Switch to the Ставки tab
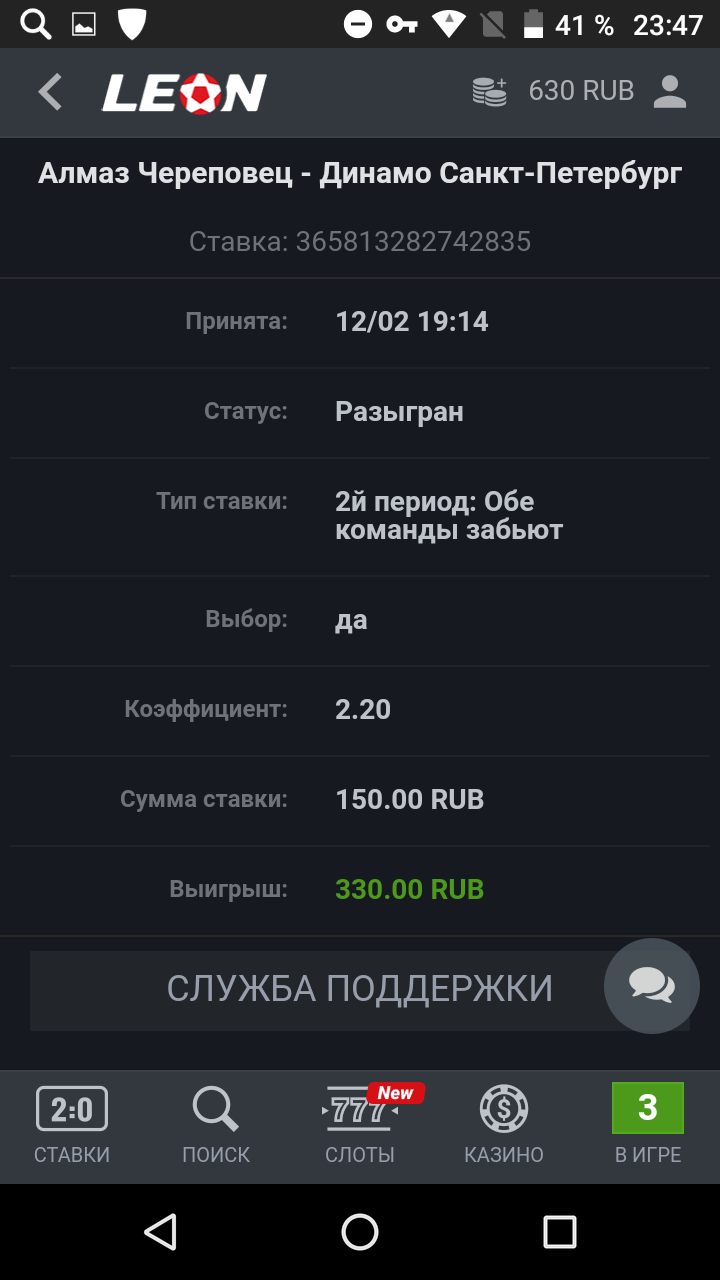 click(72, 1126)
